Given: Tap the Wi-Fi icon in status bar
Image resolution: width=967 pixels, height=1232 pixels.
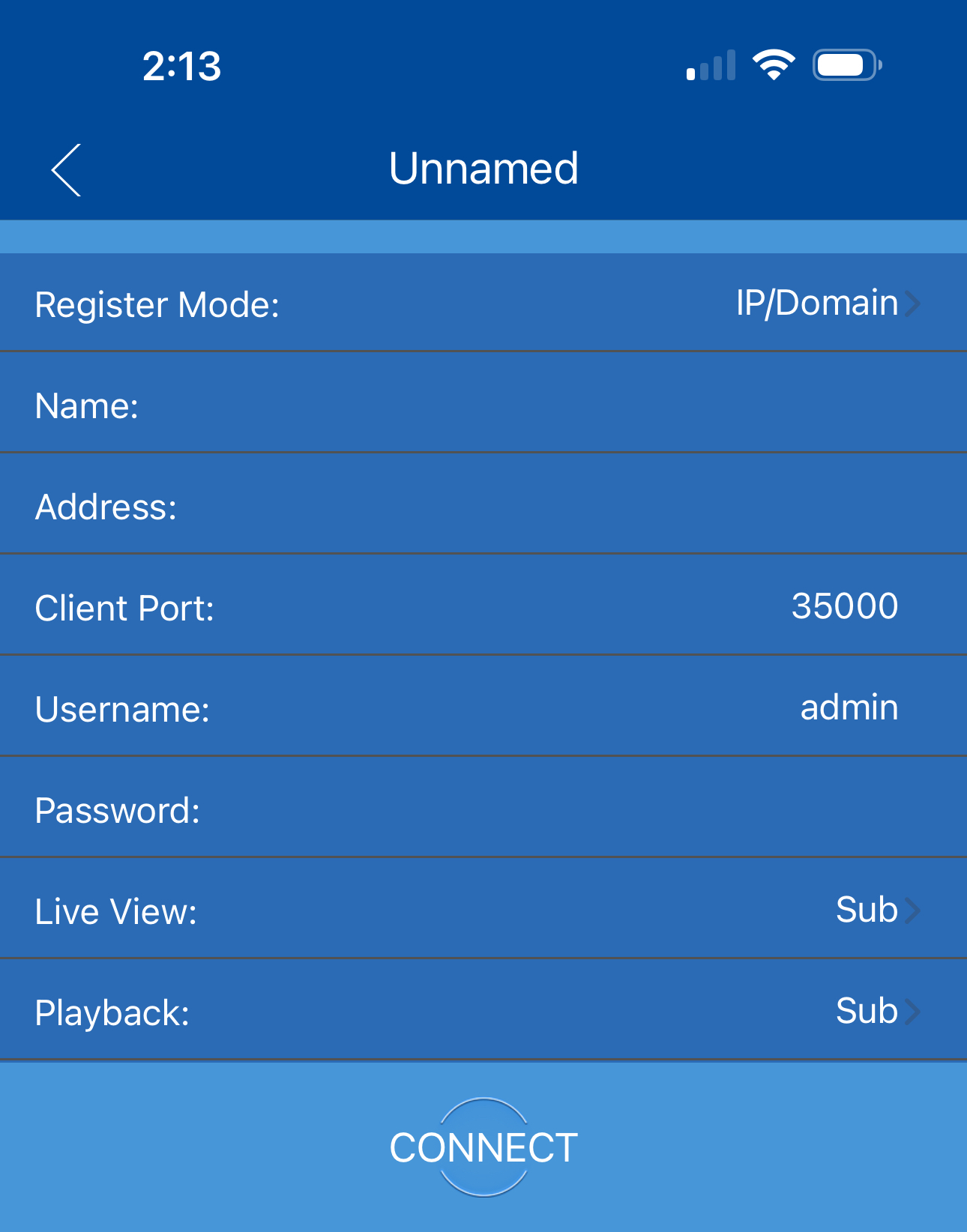Looking at the screenshot, I should click(774, 64).
